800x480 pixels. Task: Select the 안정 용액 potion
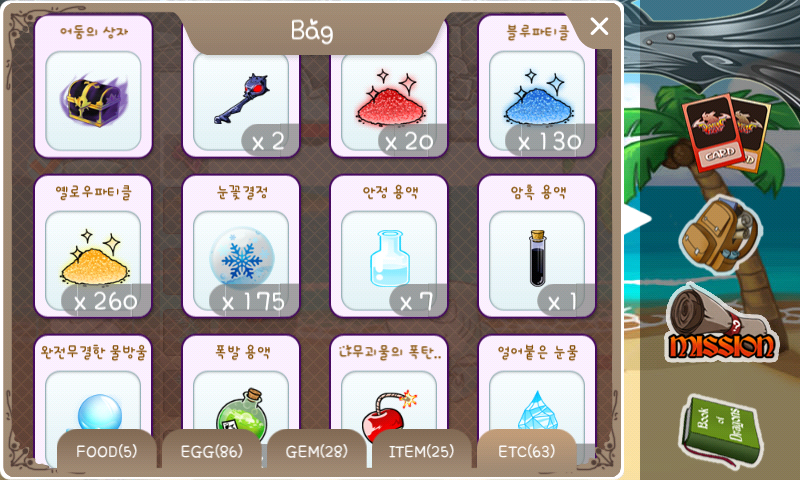(389, 246)
